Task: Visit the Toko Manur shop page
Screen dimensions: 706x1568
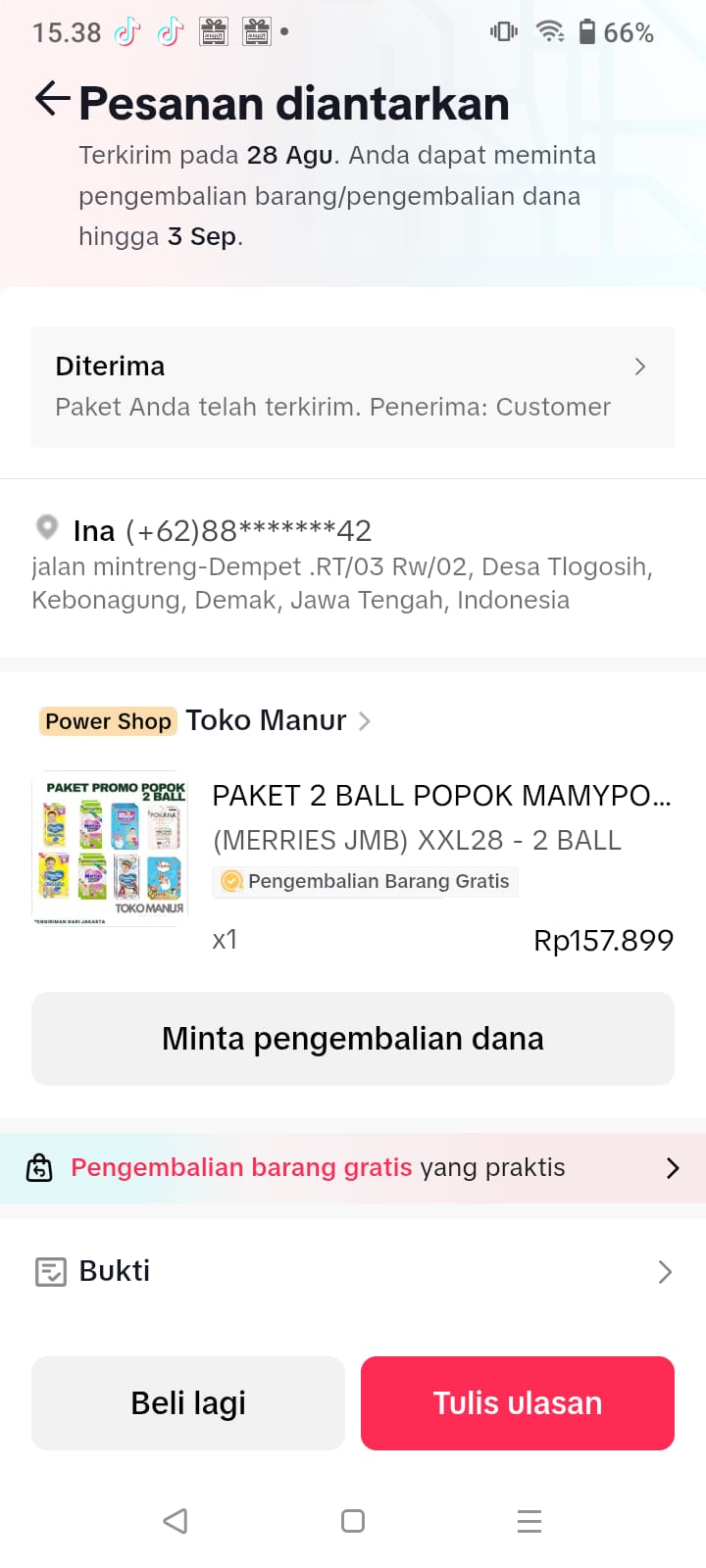Action: click(266, 720)
